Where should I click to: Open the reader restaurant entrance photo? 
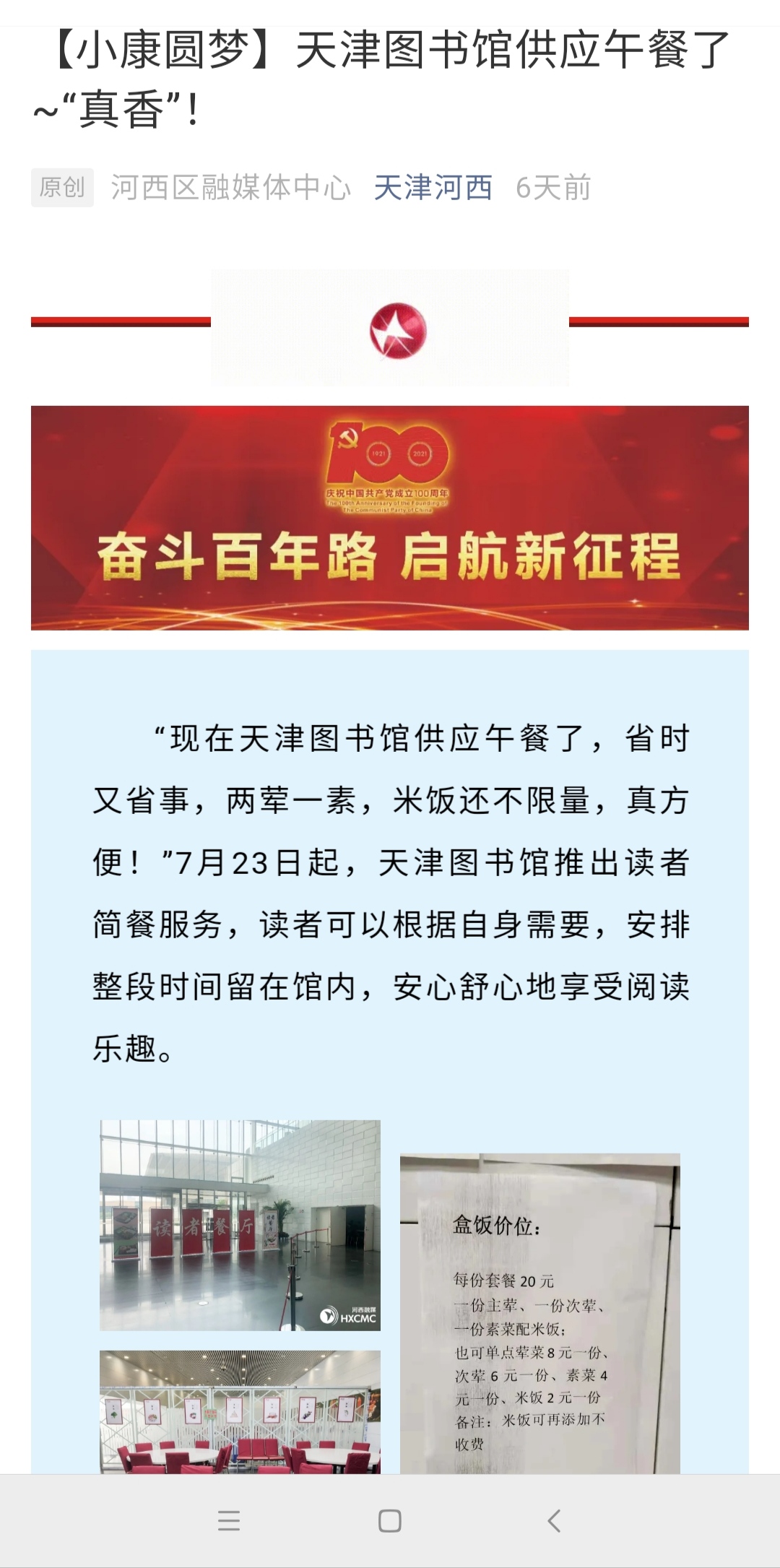[240, 1225]
